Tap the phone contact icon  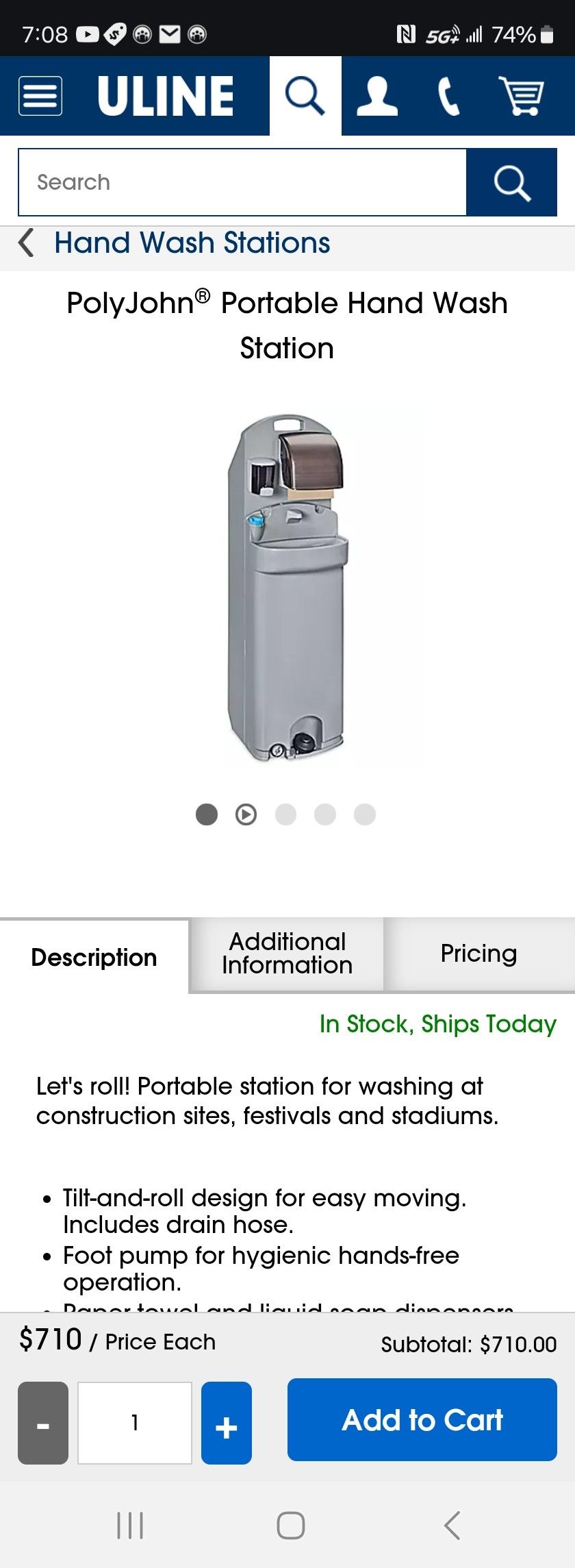[448, 96]
